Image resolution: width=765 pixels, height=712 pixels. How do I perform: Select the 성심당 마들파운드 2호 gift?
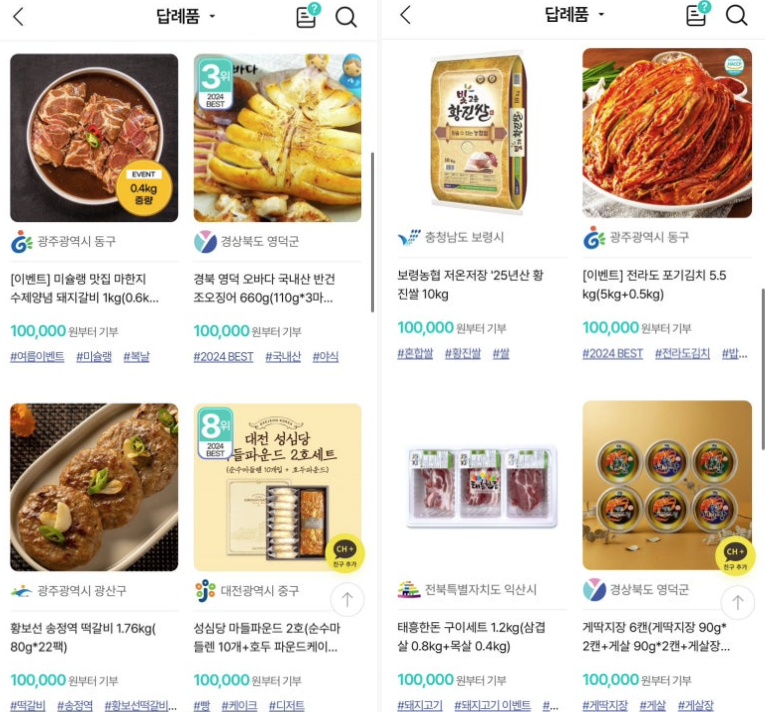pos(277,487)
